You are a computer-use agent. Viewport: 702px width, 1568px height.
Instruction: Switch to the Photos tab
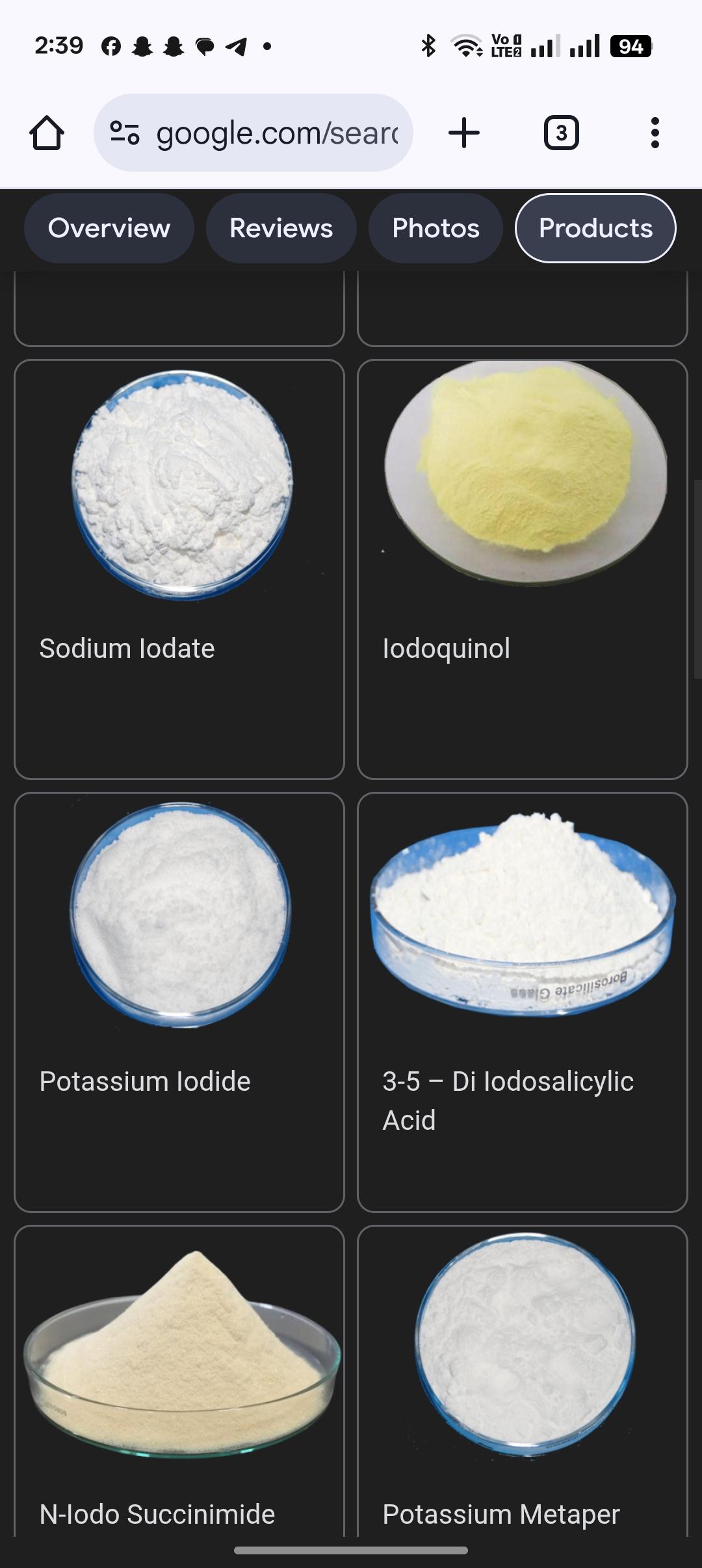click(435, 228)
